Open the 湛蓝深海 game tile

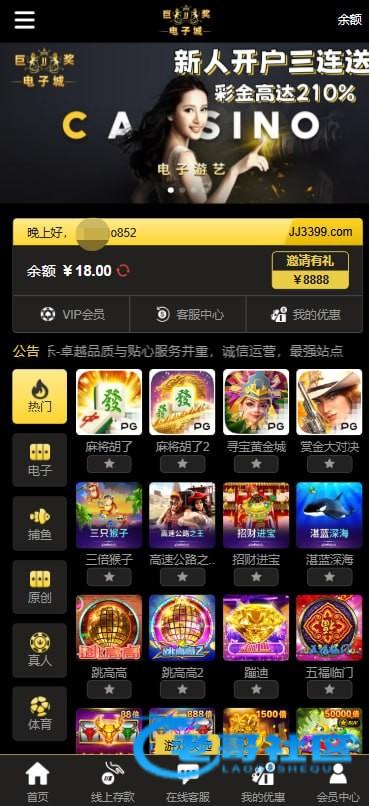[x=329, y=515]
